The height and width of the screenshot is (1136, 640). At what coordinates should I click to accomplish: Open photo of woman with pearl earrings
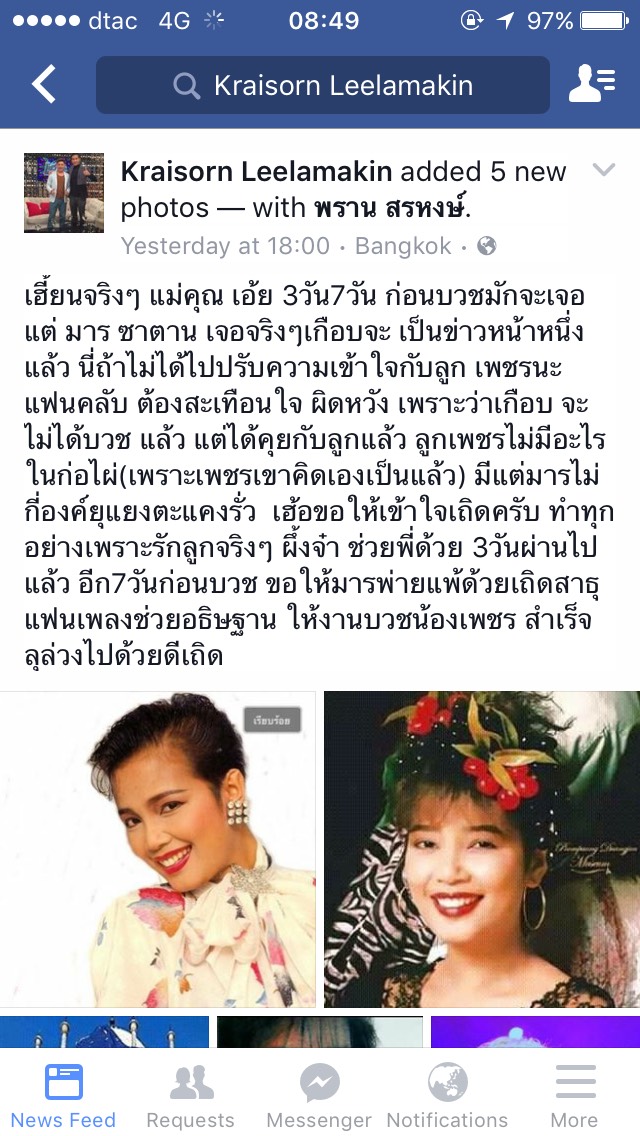click(x=158, y=849)
